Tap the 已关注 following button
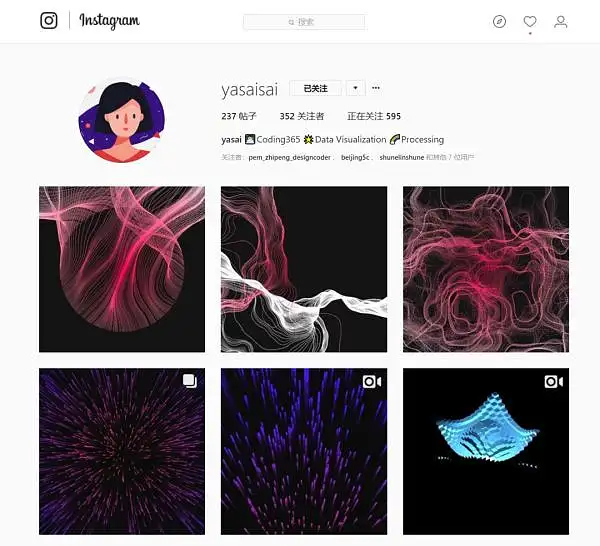Viewport: 600px width, 546px height. click(x=315, y=88)
